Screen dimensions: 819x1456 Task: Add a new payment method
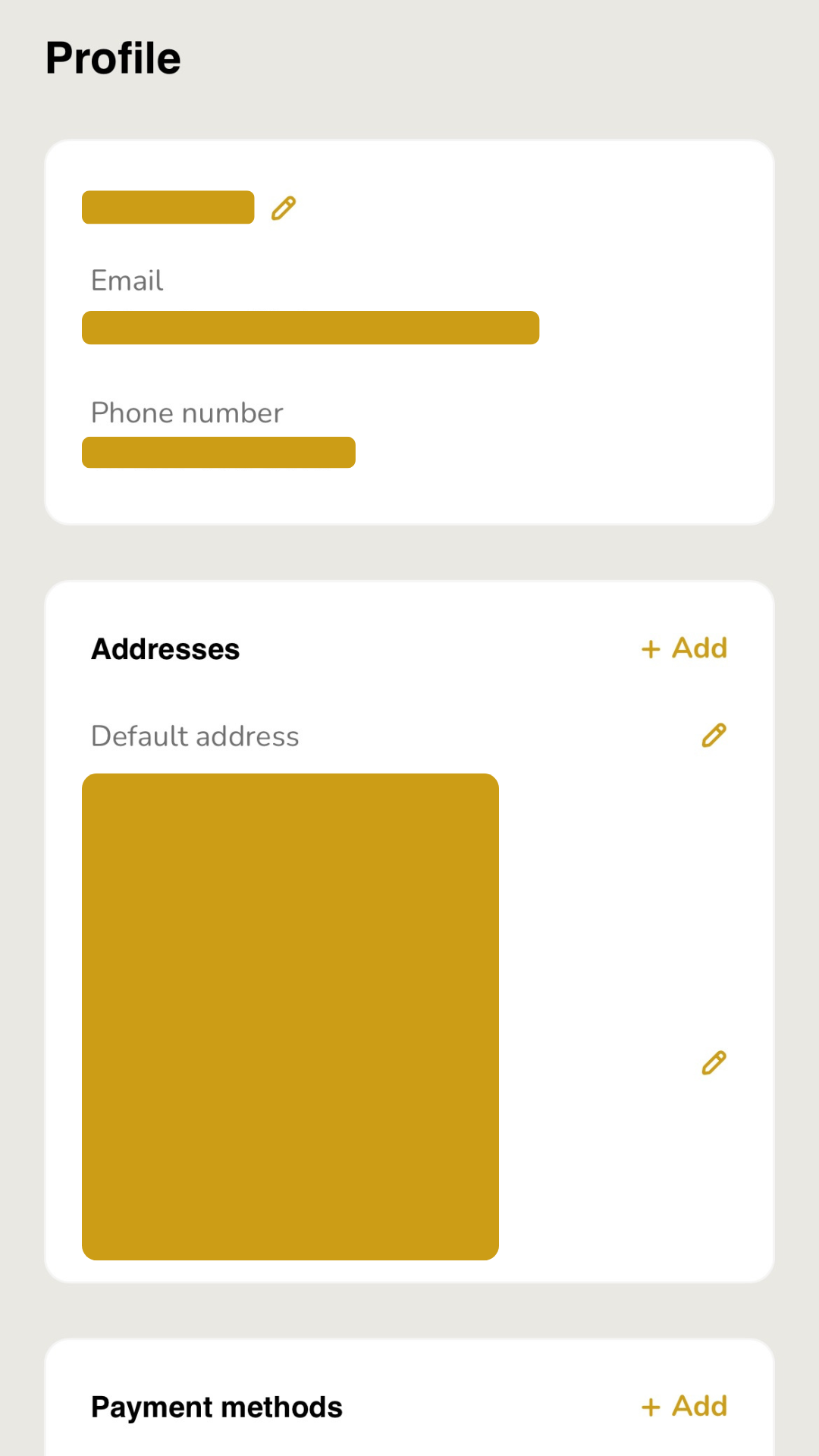pos(684,1407)
